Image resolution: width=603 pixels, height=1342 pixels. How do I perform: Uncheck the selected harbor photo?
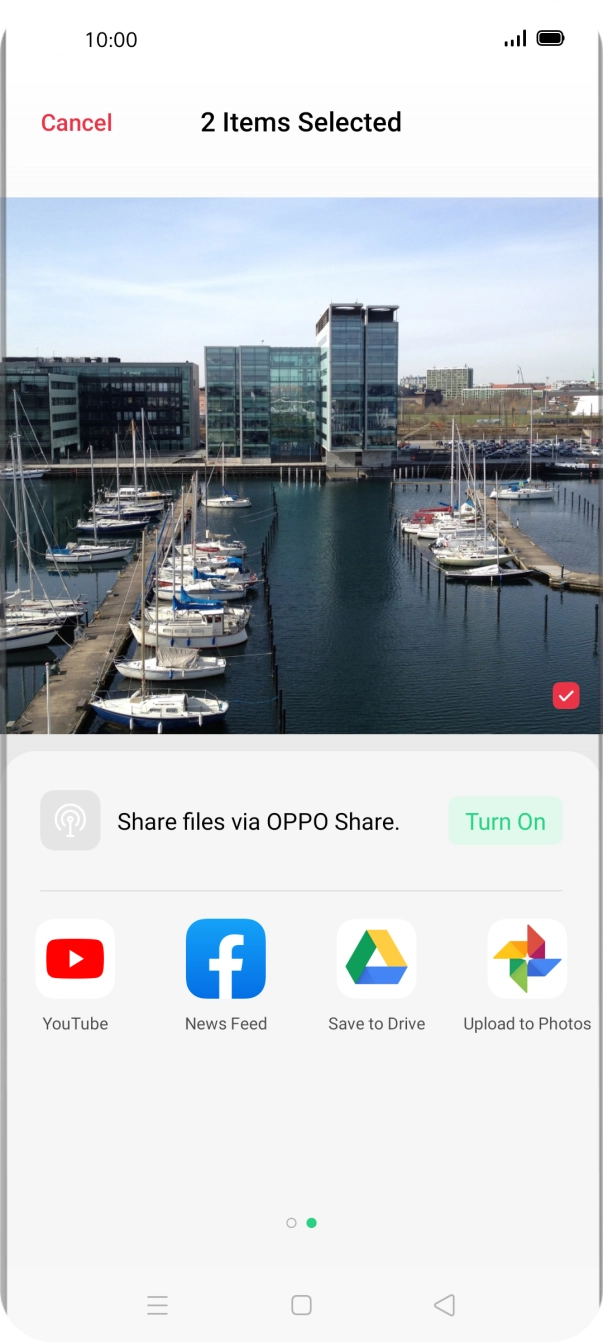pyautogui.click(x=566, y=696)
